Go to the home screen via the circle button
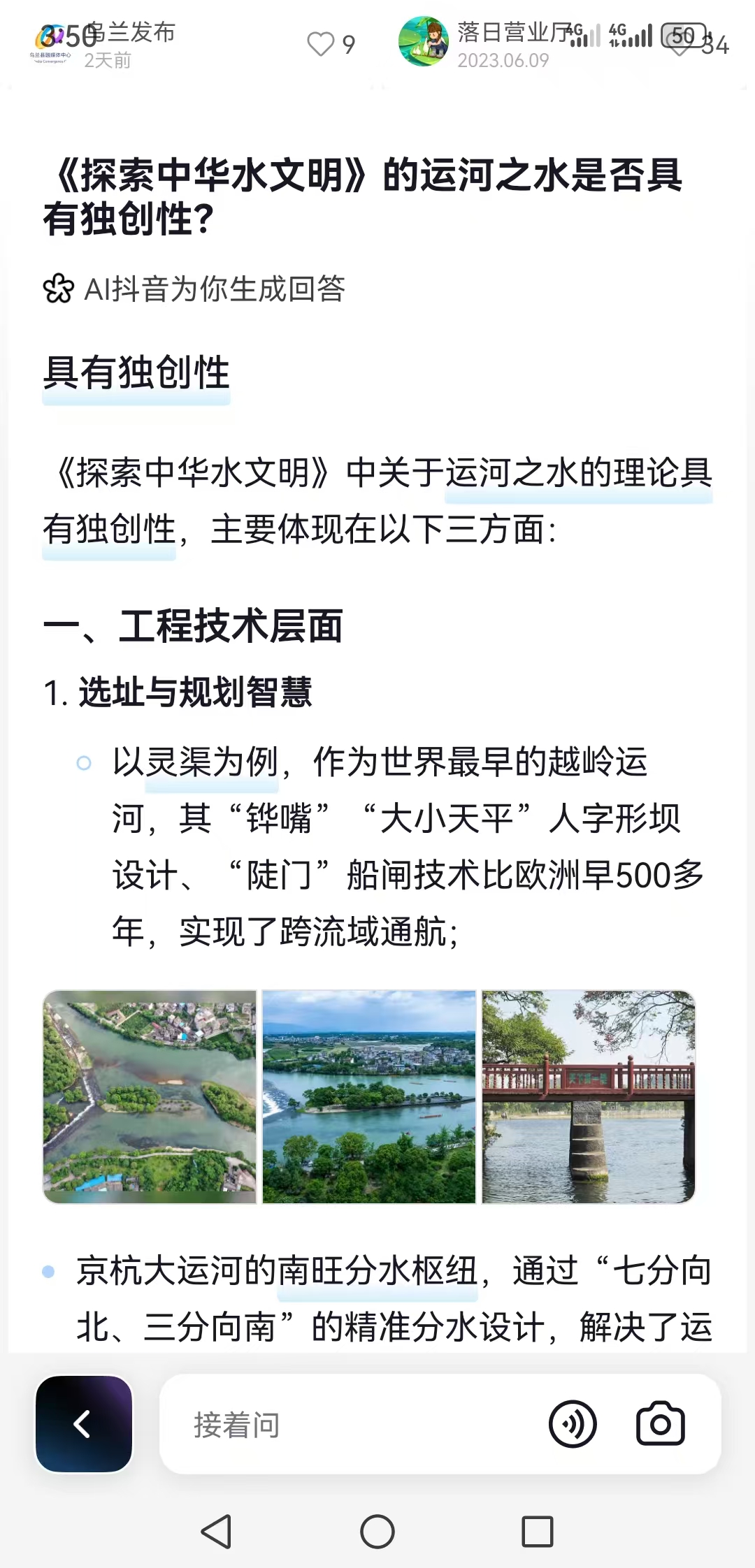The width and height of the screenshot is (755, 1568). tap(377, 1532)
